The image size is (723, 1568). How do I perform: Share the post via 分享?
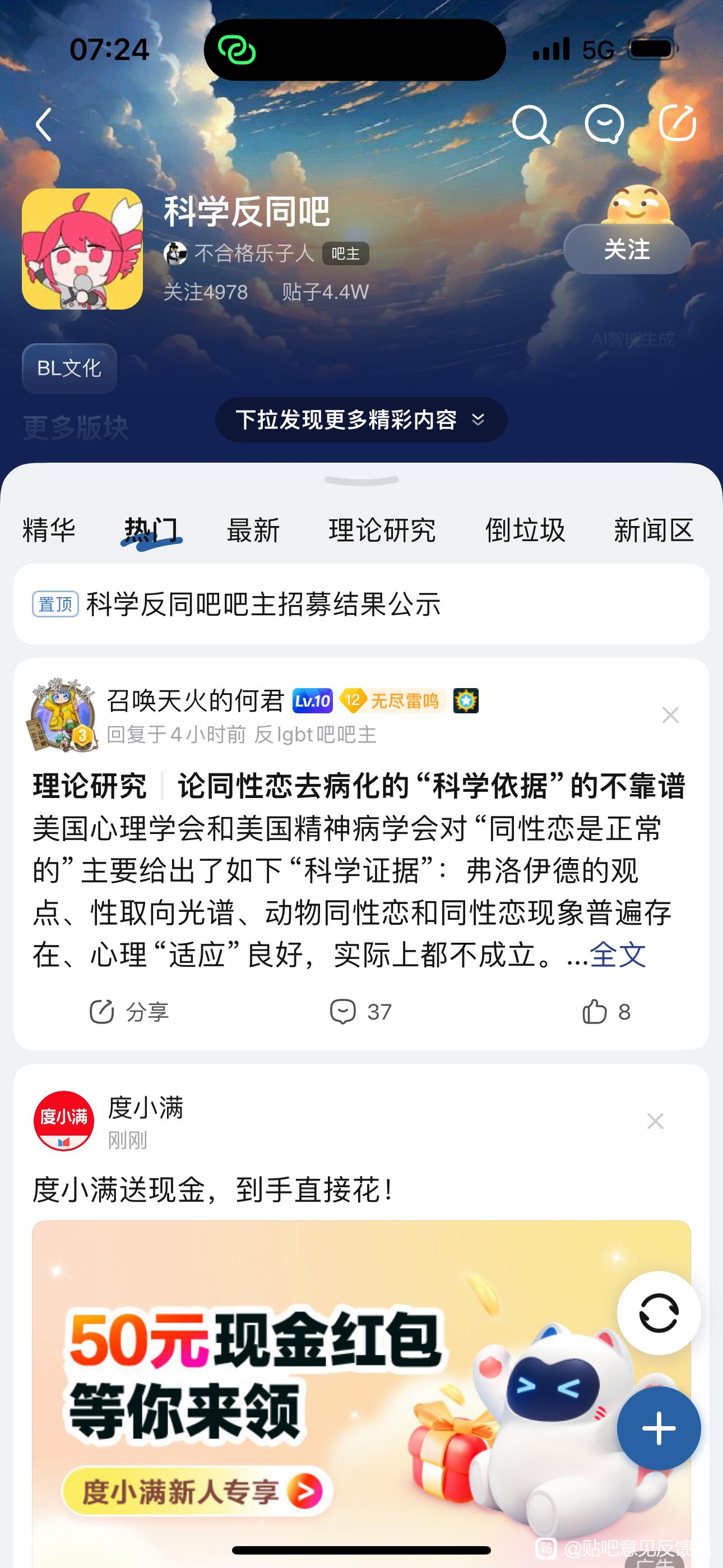click(129, 1012)
